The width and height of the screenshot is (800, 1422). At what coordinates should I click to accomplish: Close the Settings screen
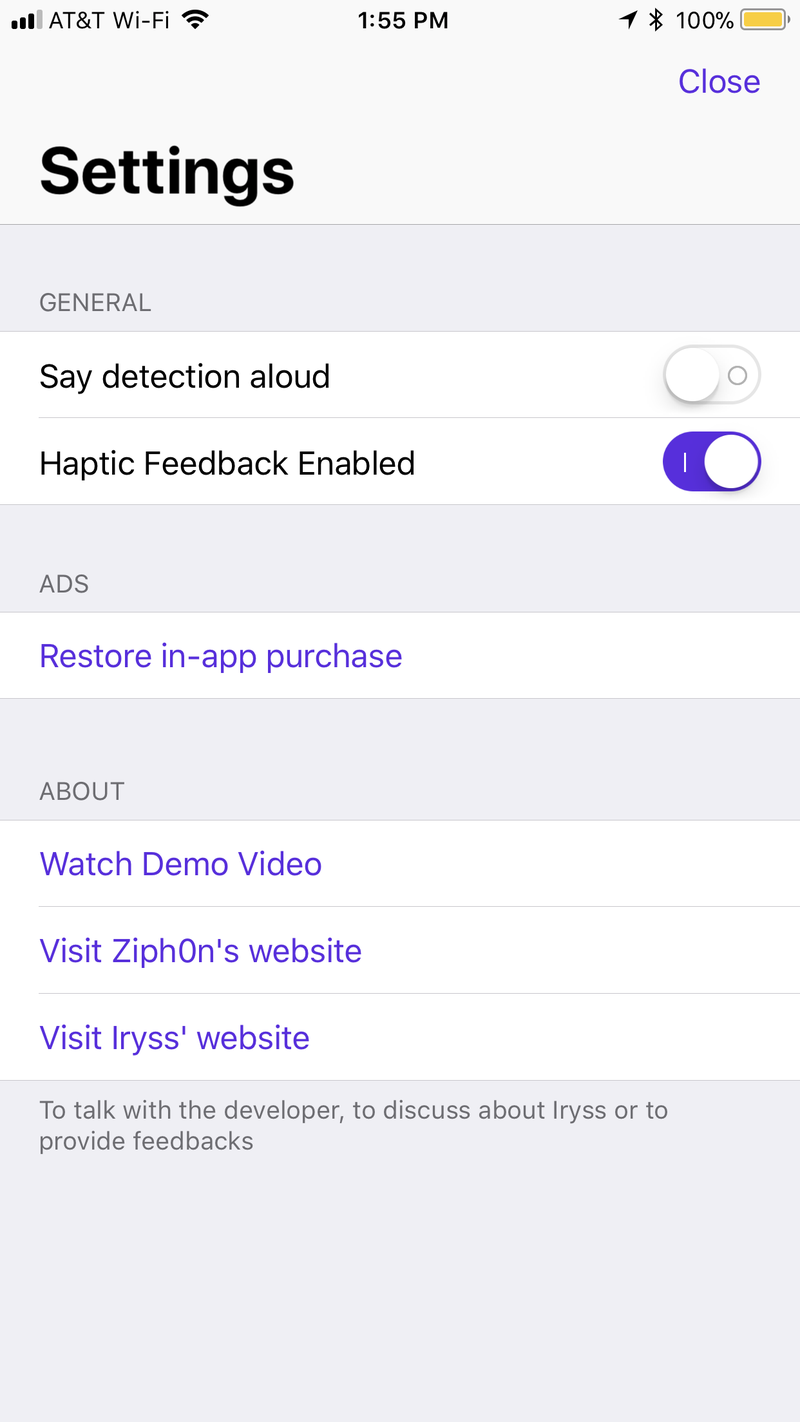718,81
